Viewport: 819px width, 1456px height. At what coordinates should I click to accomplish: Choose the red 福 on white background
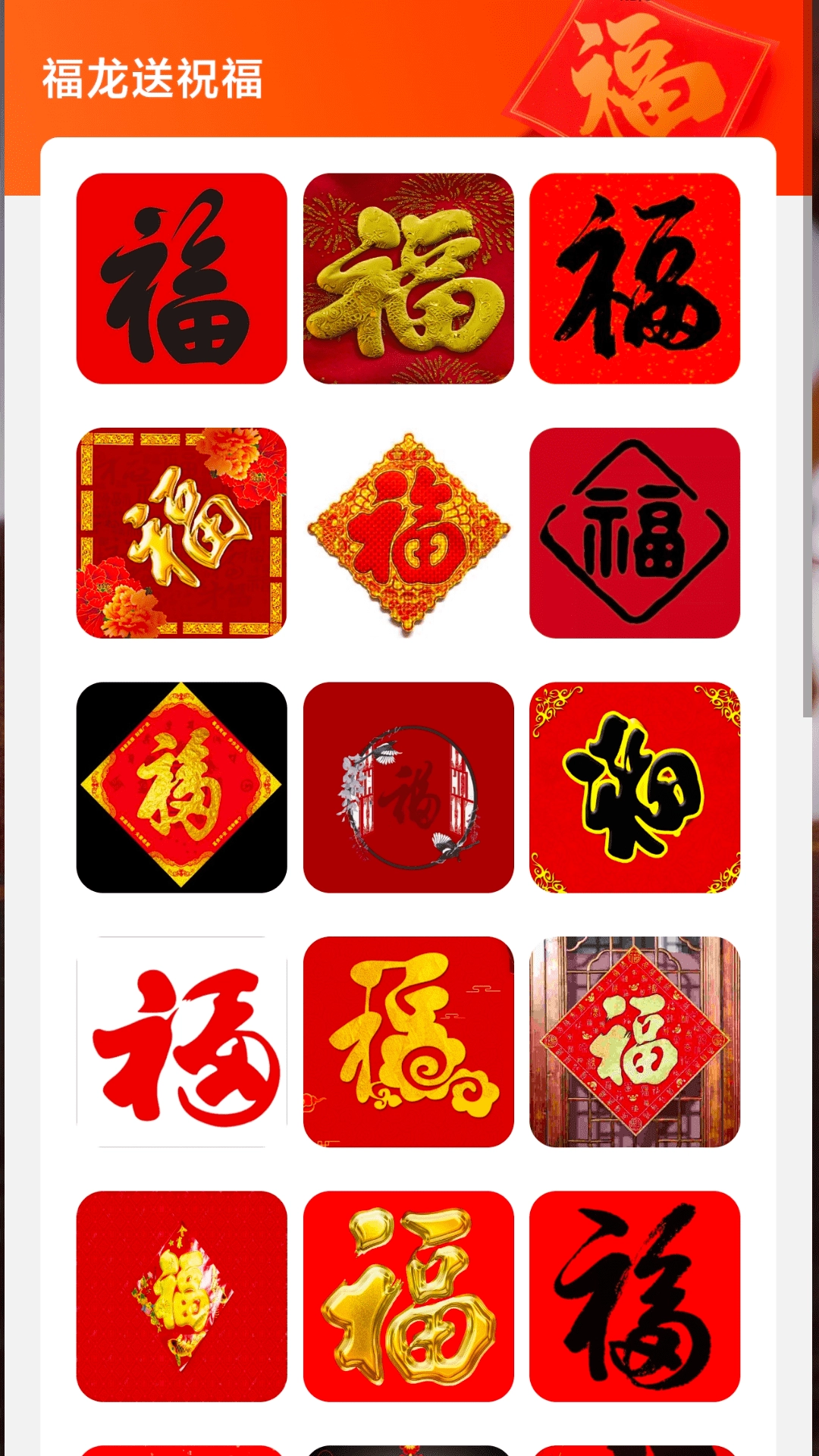click(x=182, y=1044)
